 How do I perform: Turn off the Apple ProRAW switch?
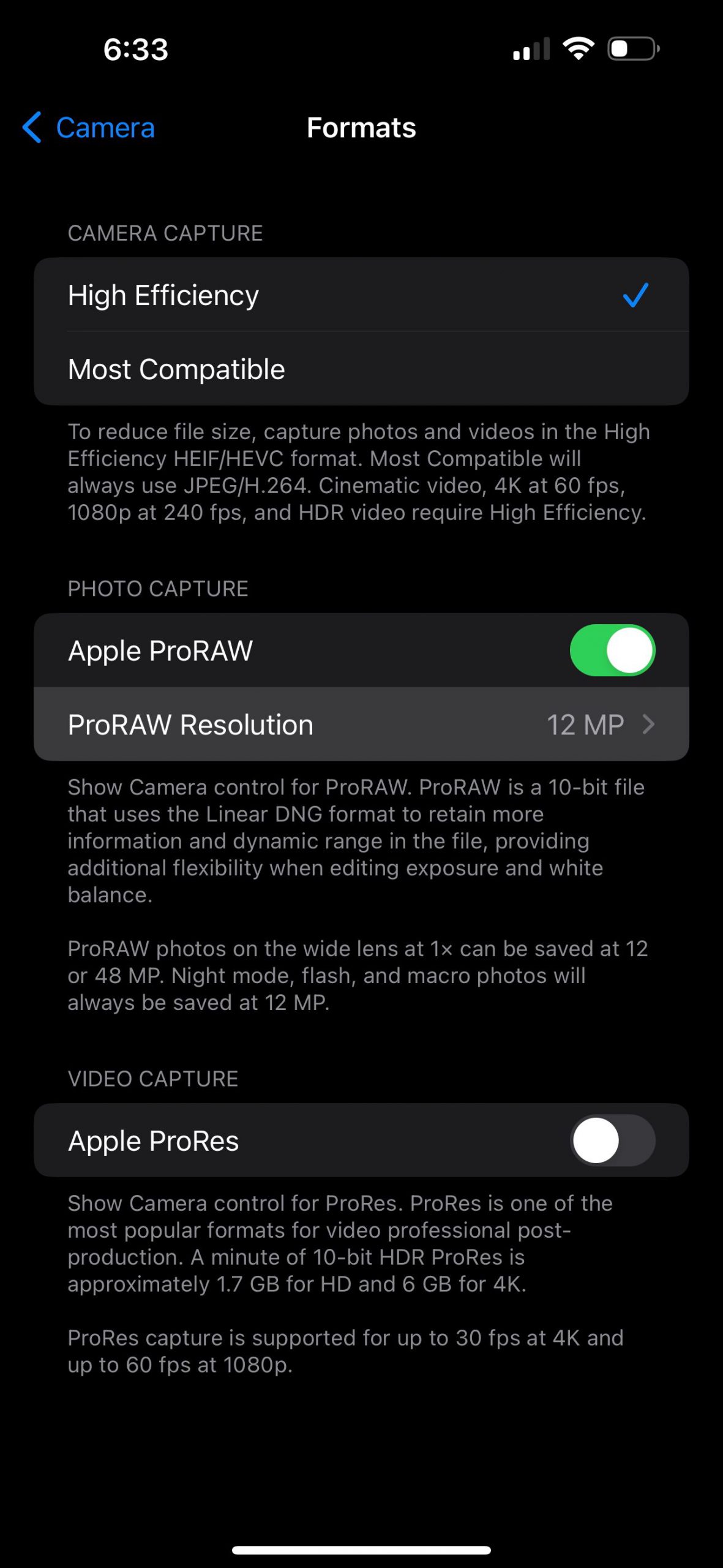[x=612, y=650]
